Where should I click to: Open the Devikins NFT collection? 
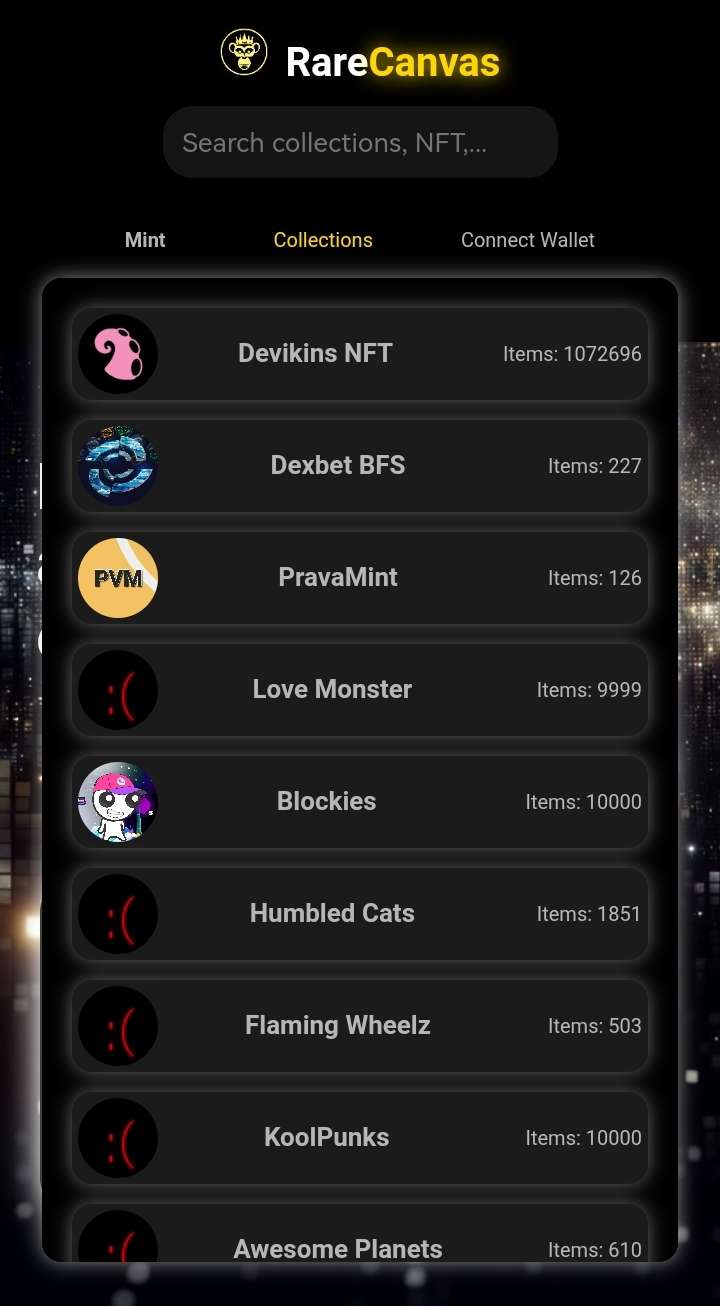[360, 354]
